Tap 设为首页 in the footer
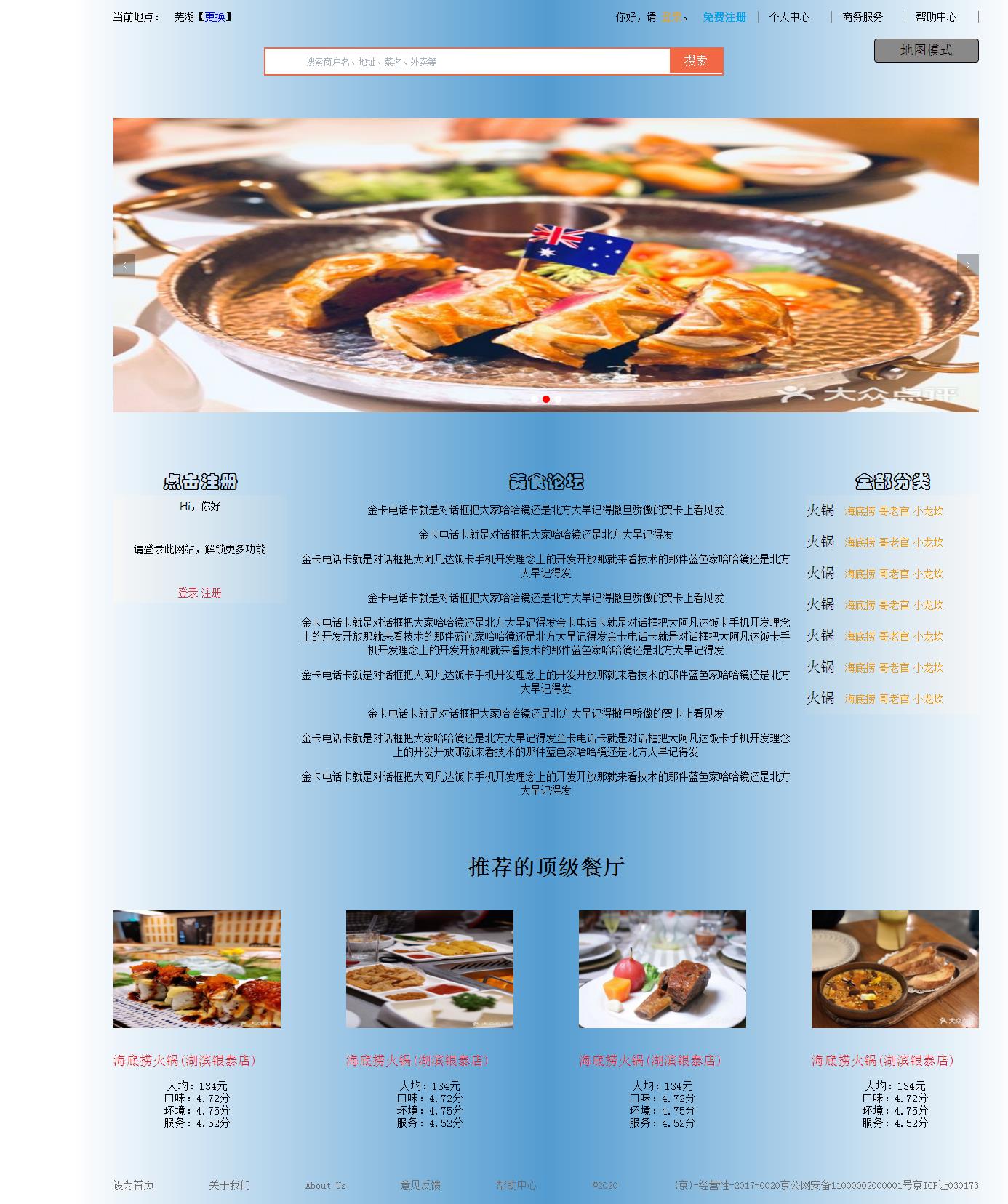The image size is (1008, 1204). 133,1185
